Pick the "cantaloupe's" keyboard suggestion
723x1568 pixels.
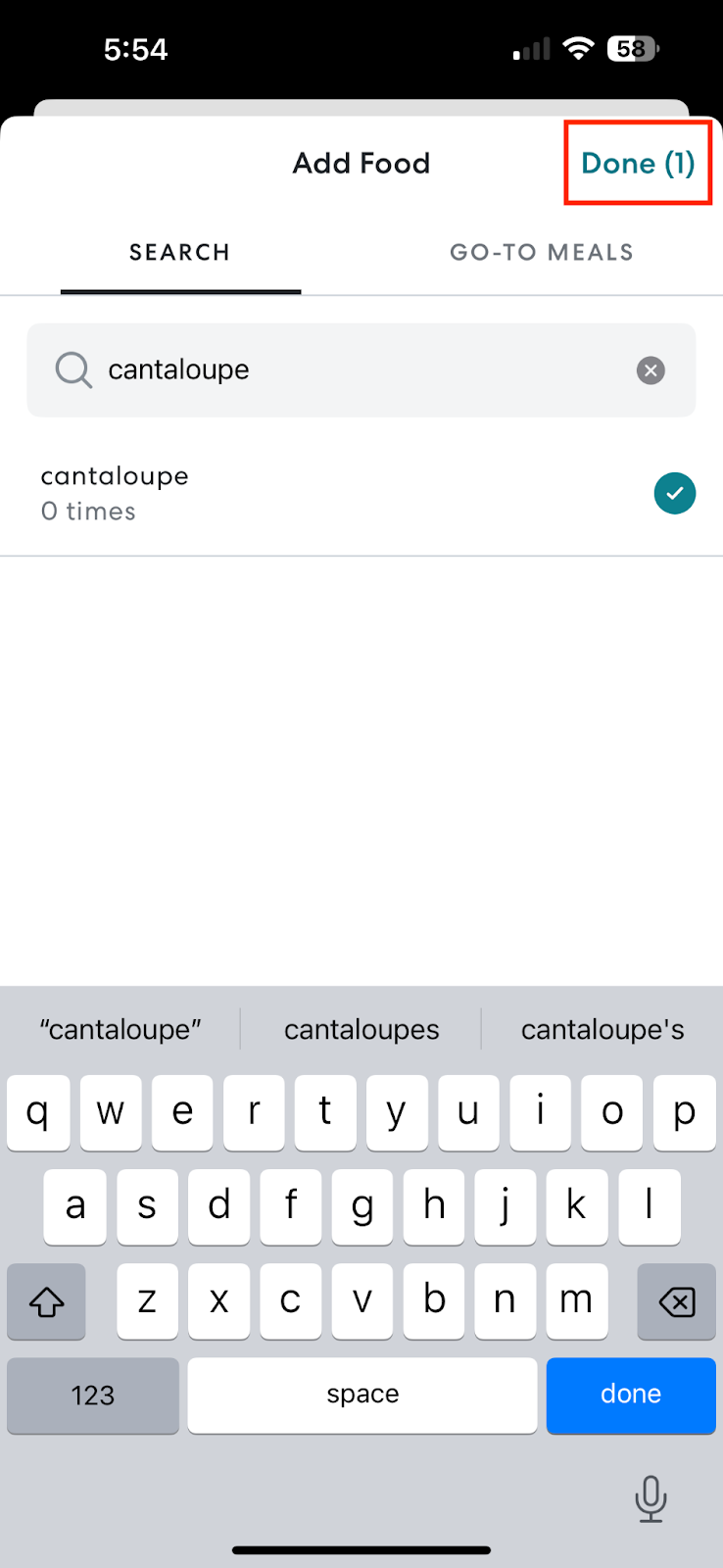click(x=602, y=1029)
